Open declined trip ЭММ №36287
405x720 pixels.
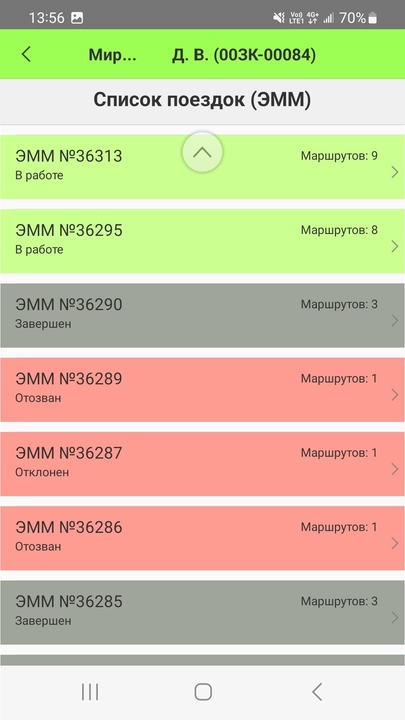[x=202, y=464]
